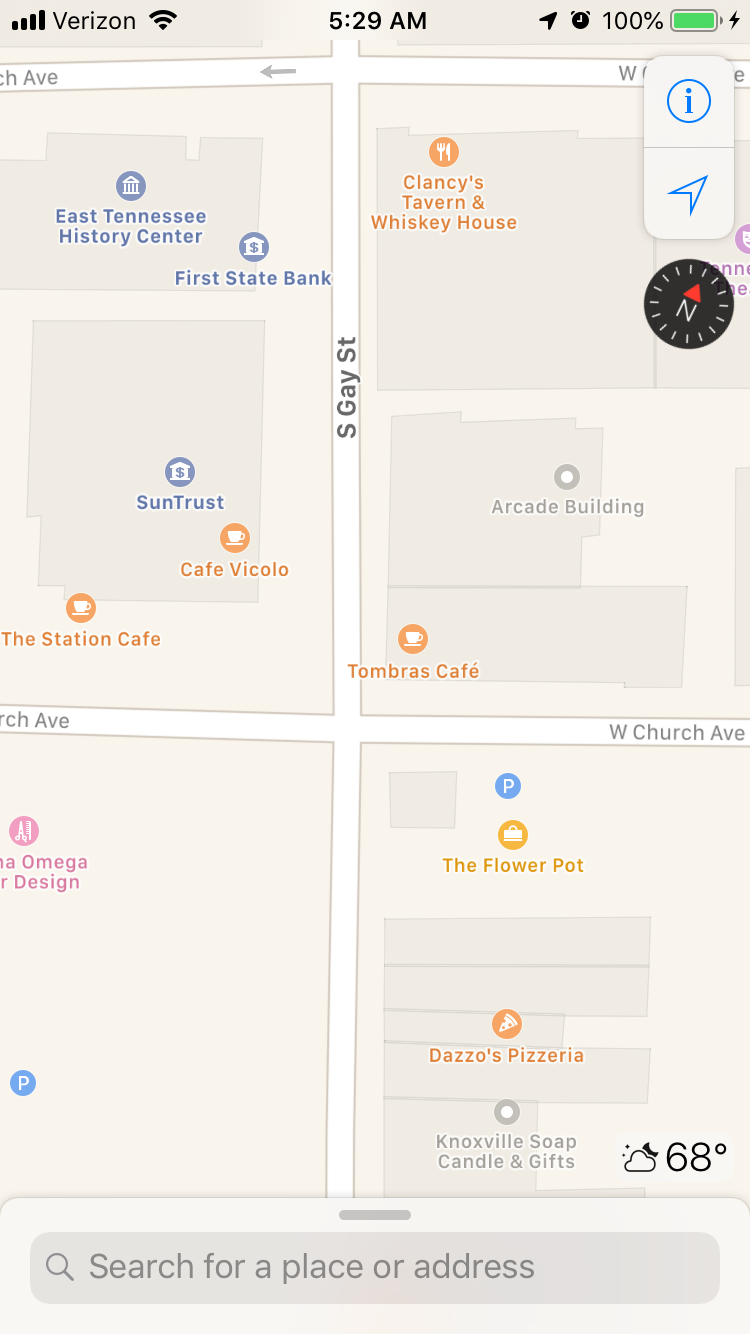This screenshot has width=750, height=1334.
Task: Select Dazzo's Pizzeria marker
Action: (507, 1024)
